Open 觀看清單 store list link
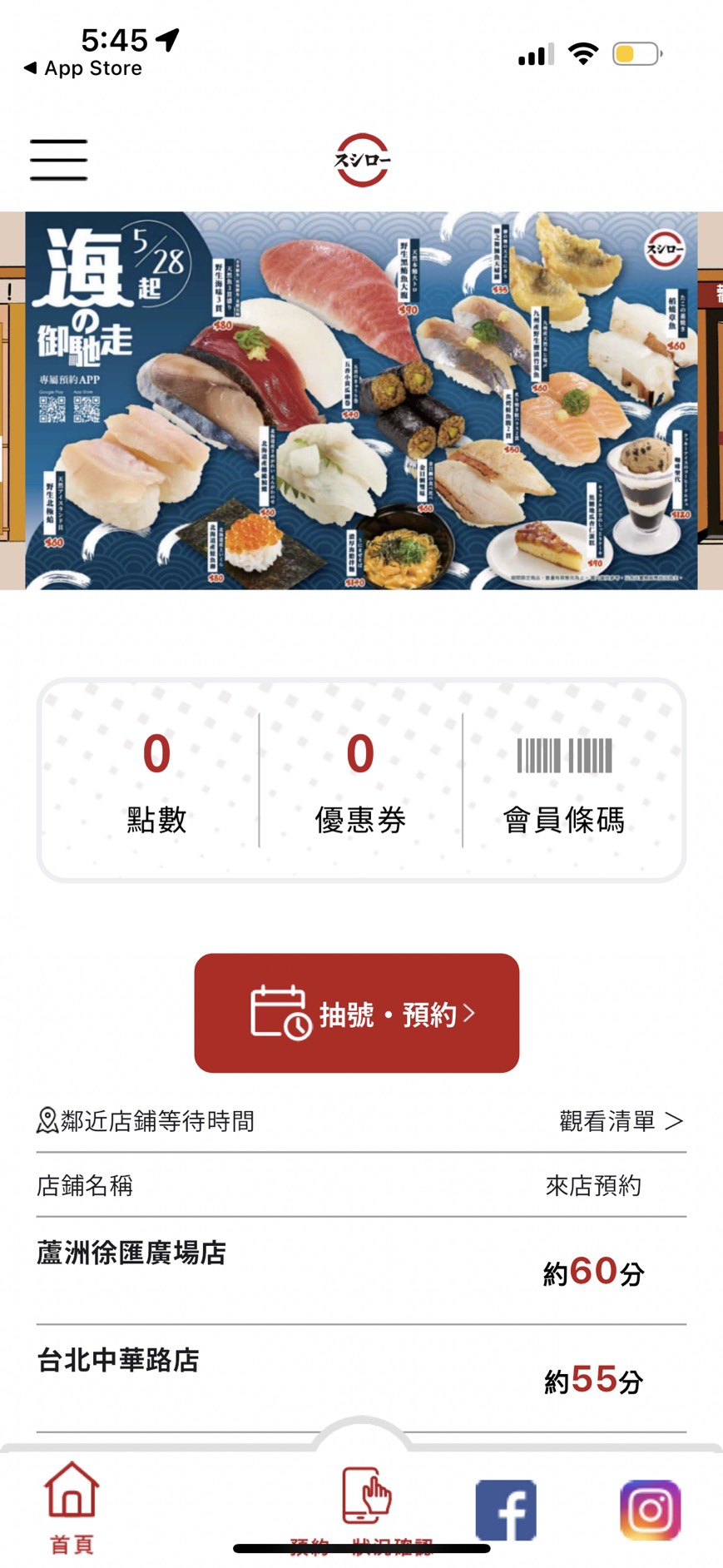723x1568 pixels. [x=621, y=1121]
